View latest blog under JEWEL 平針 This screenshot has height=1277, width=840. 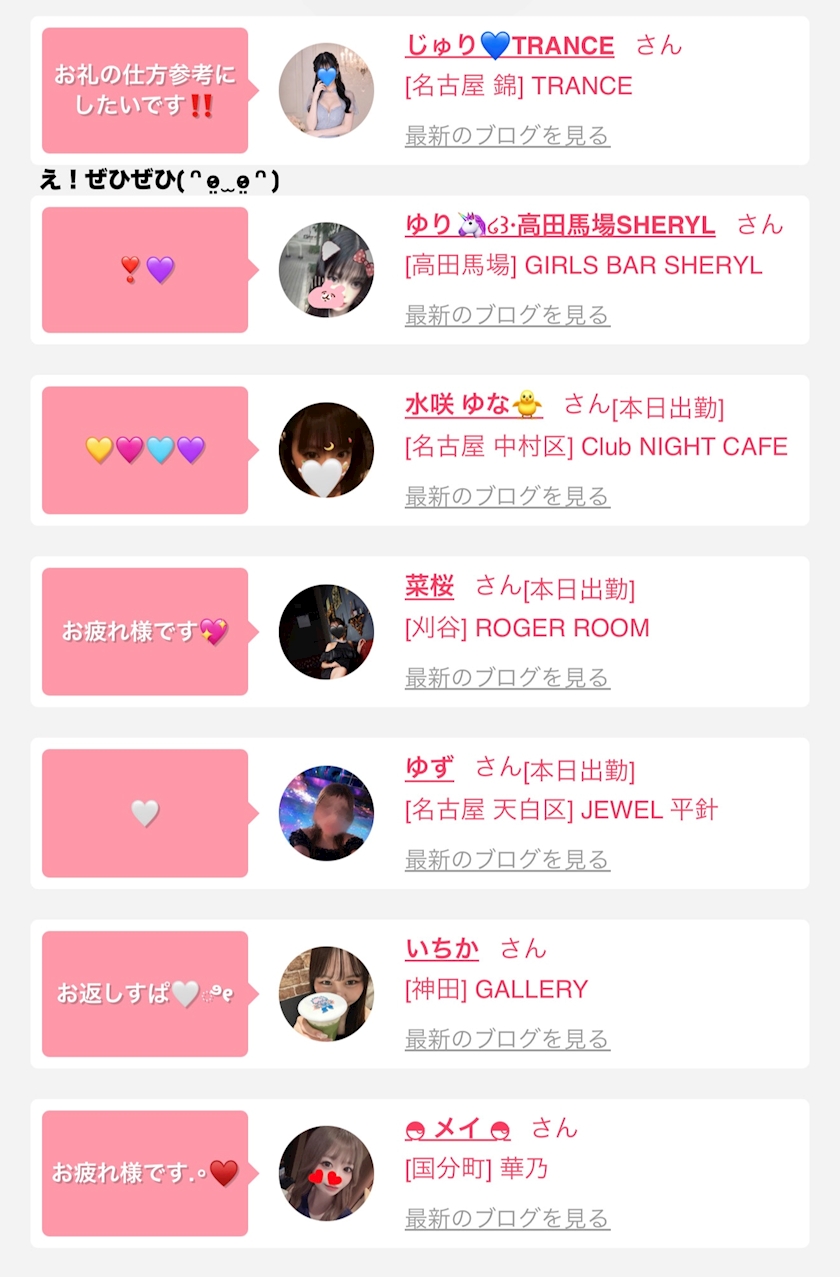[x=507, y=859]
